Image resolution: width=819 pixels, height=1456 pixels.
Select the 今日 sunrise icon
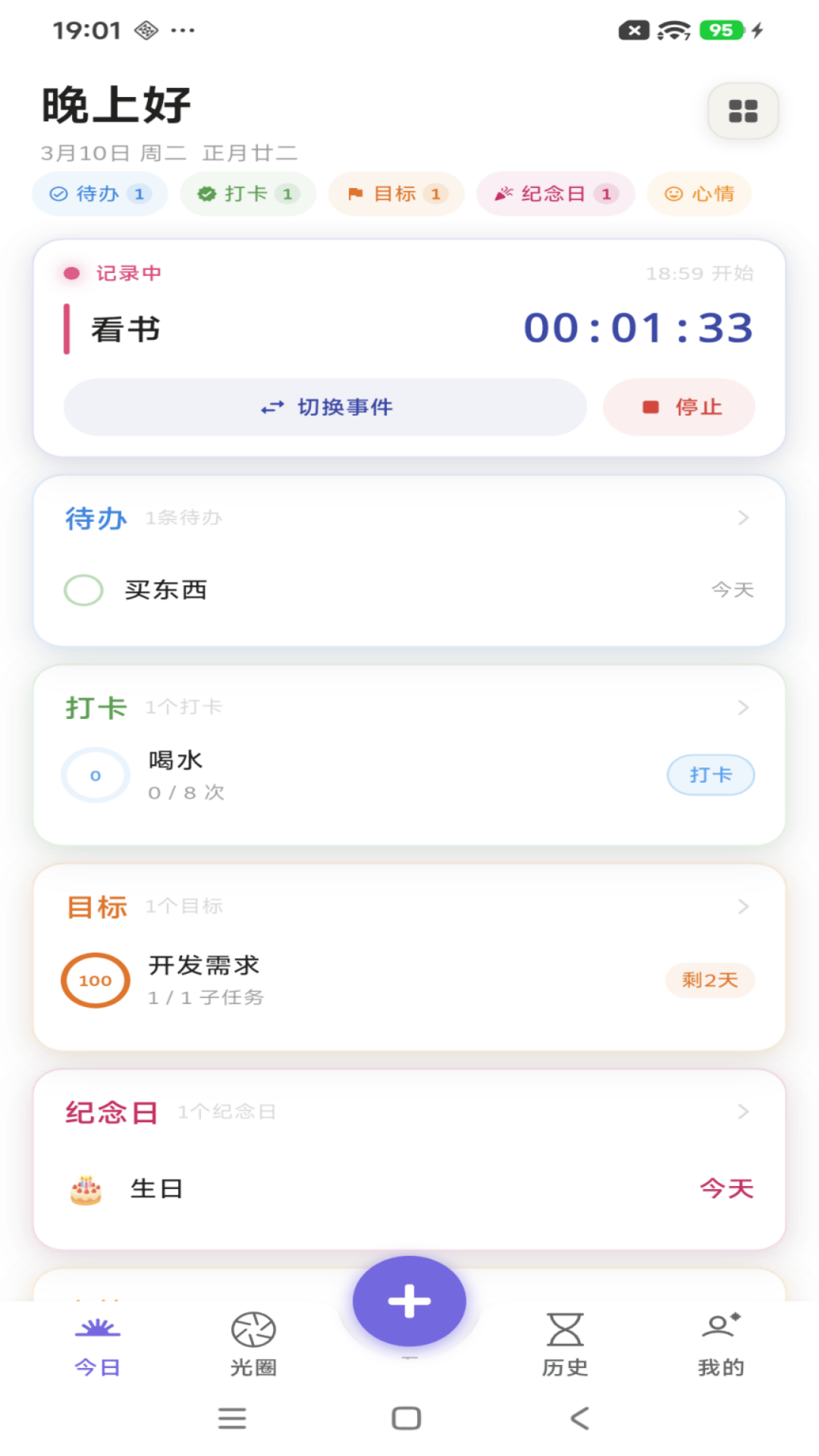click(x=96, y=1329)
